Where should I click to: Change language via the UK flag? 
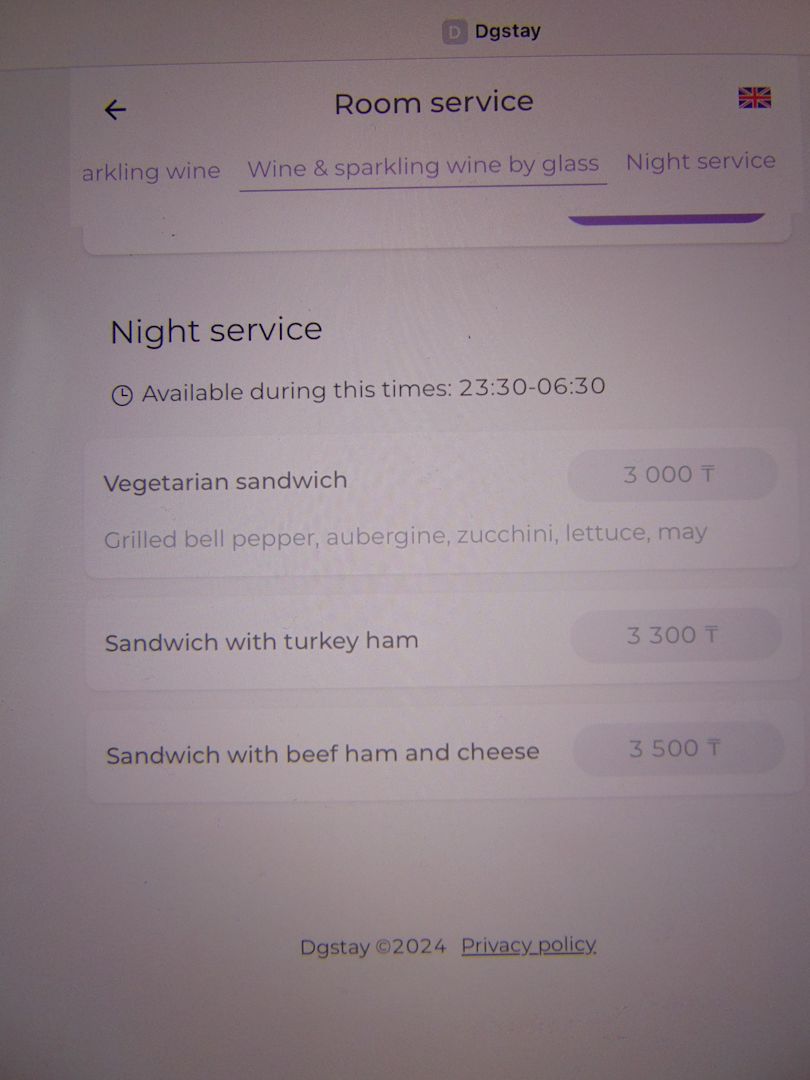754,98
